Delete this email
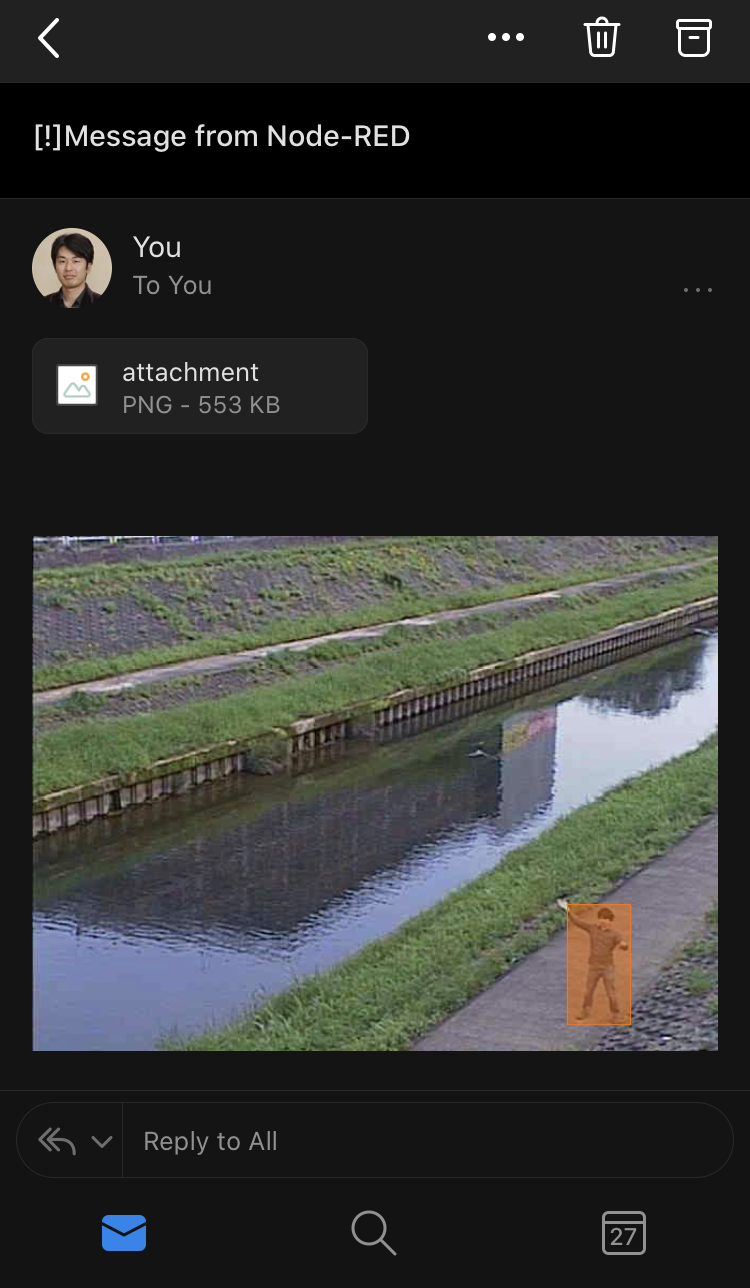Screen dimensions: 750x1288 point(601,38)
